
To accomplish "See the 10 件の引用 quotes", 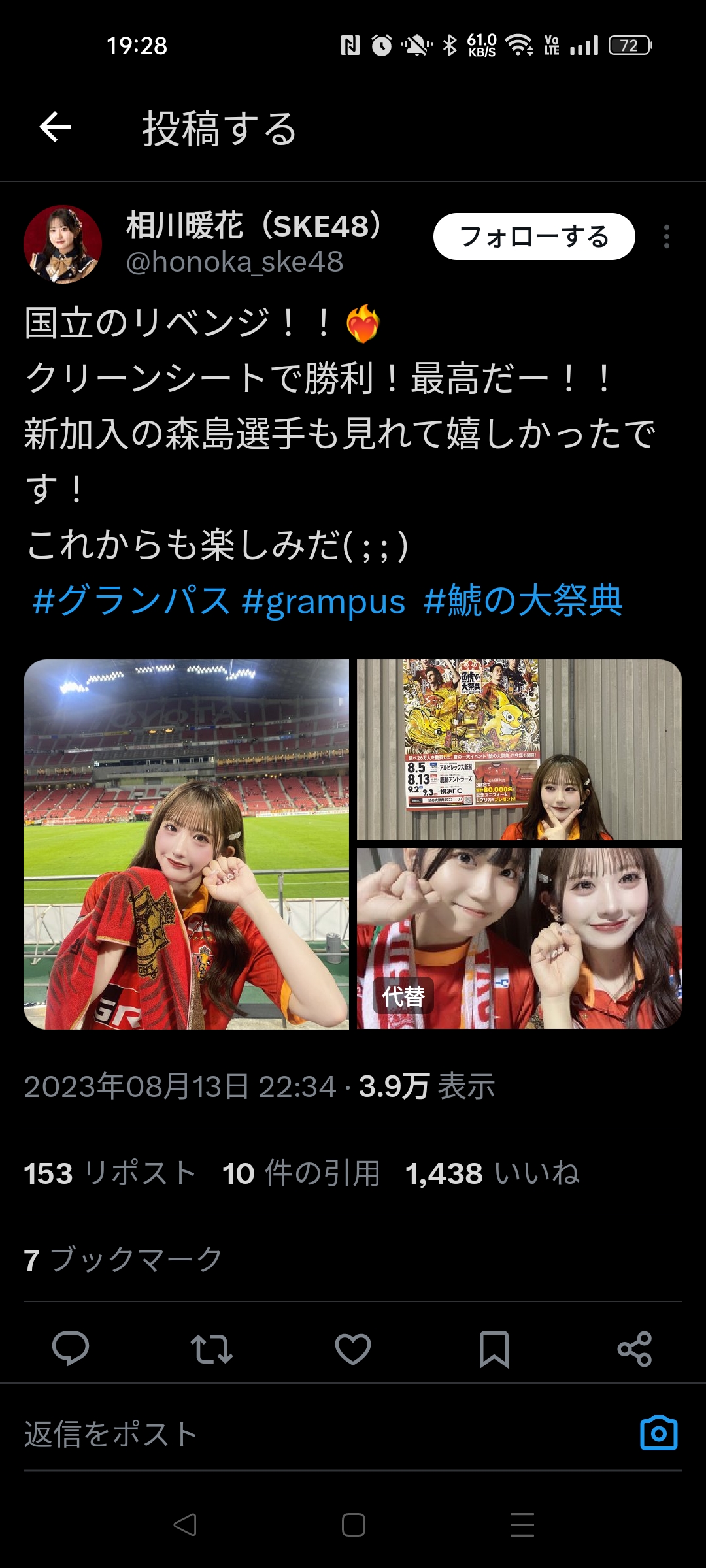I will (x=301, y=1173).
